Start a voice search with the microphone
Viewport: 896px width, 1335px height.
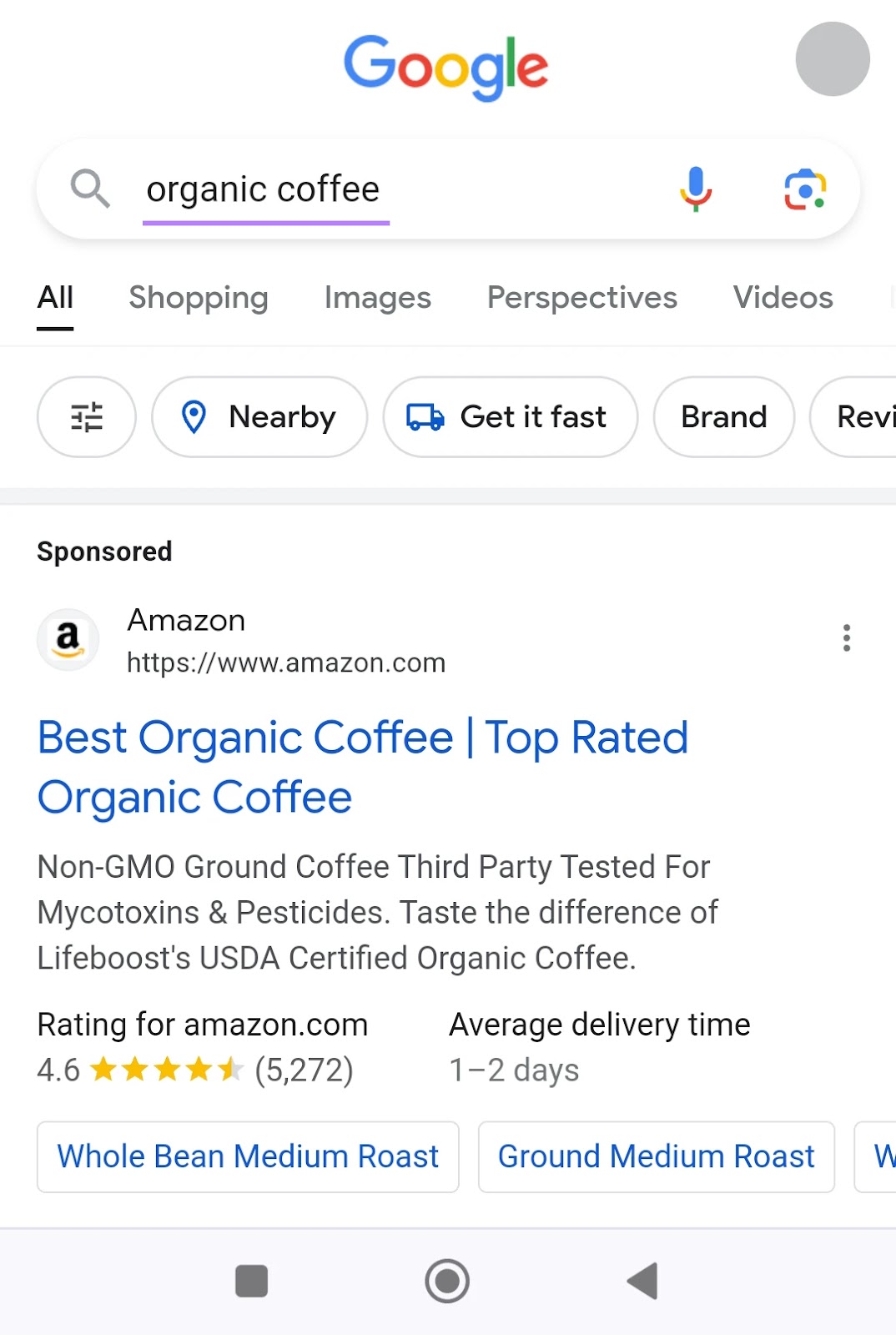[695, 189]
